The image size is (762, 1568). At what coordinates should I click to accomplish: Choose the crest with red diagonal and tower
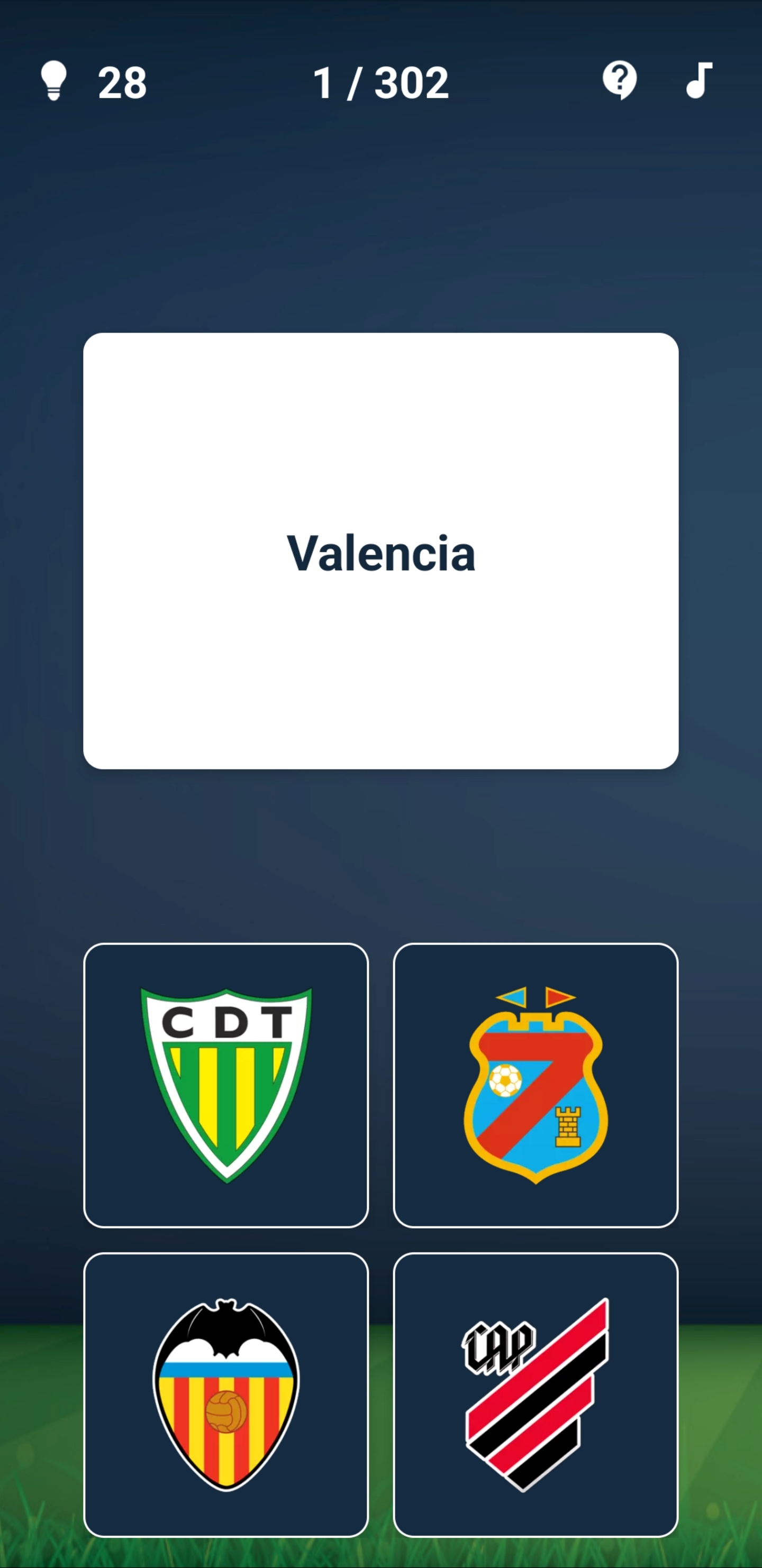(536, 1085)
